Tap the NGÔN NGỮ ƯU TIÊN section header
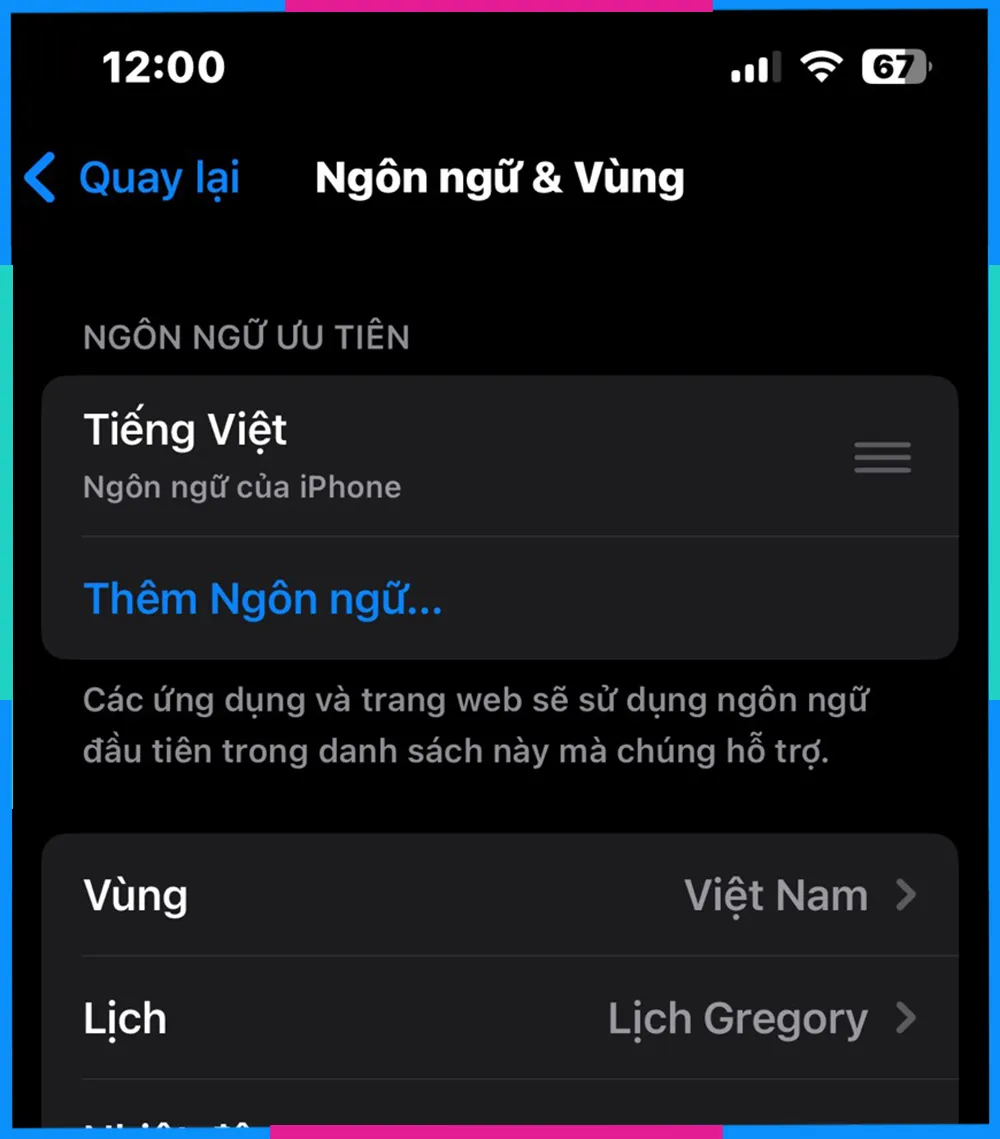Image resolution: width=1000 pixels, height=1139 pixels. click(246, 337)
